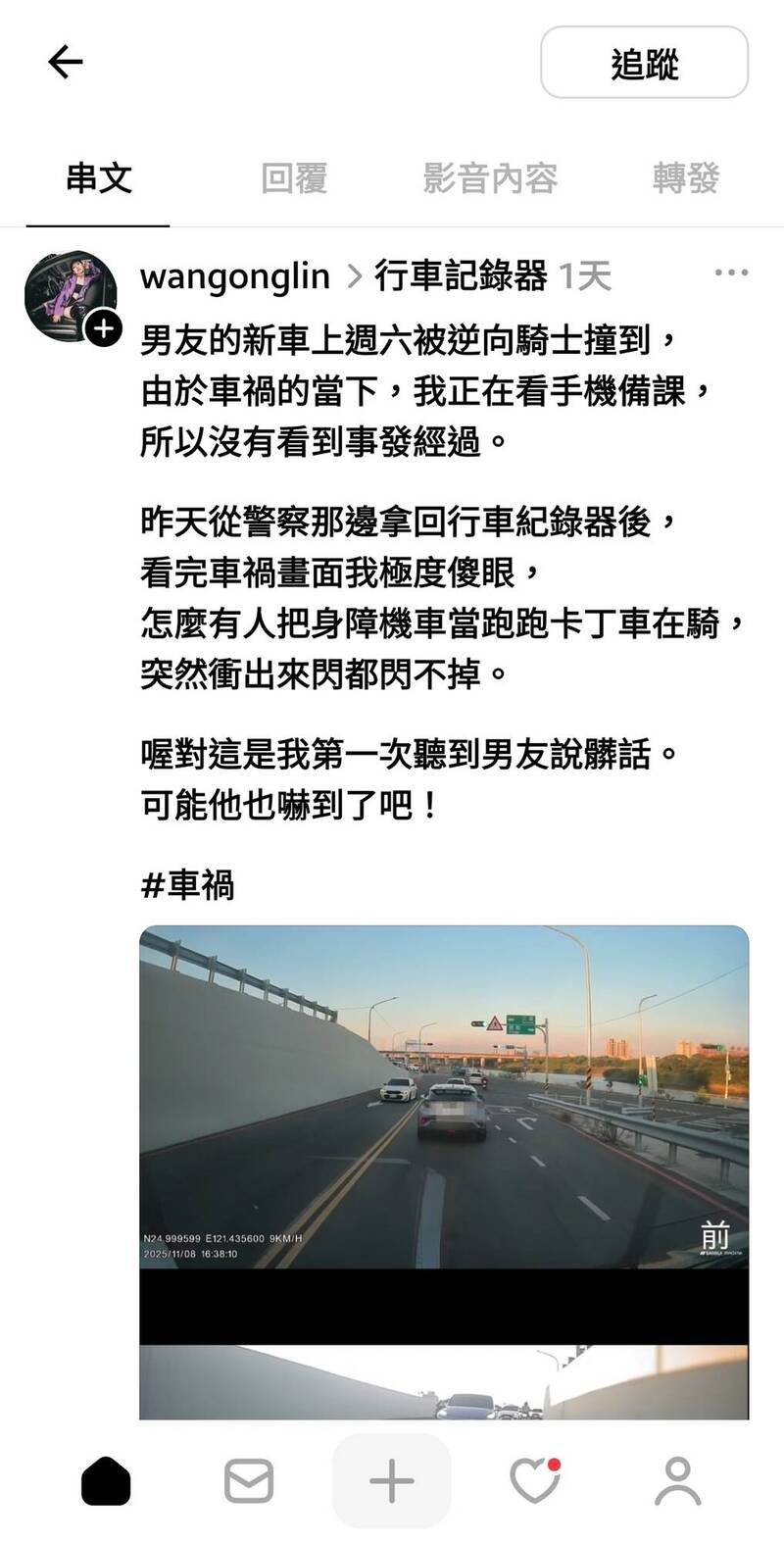Select the 轉發 tab slider position

[x=686, y=178]
